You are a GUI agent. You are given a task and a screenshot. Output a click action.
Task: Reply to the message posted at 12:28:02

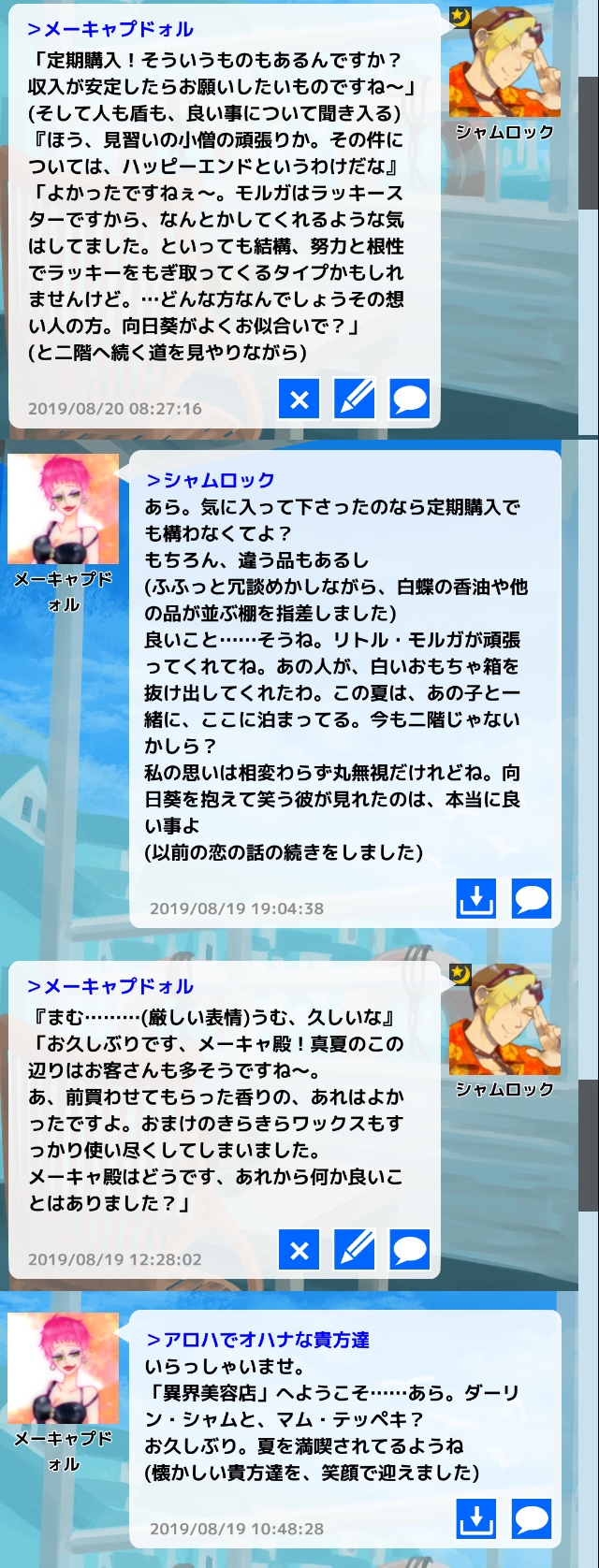point(410,1251)
